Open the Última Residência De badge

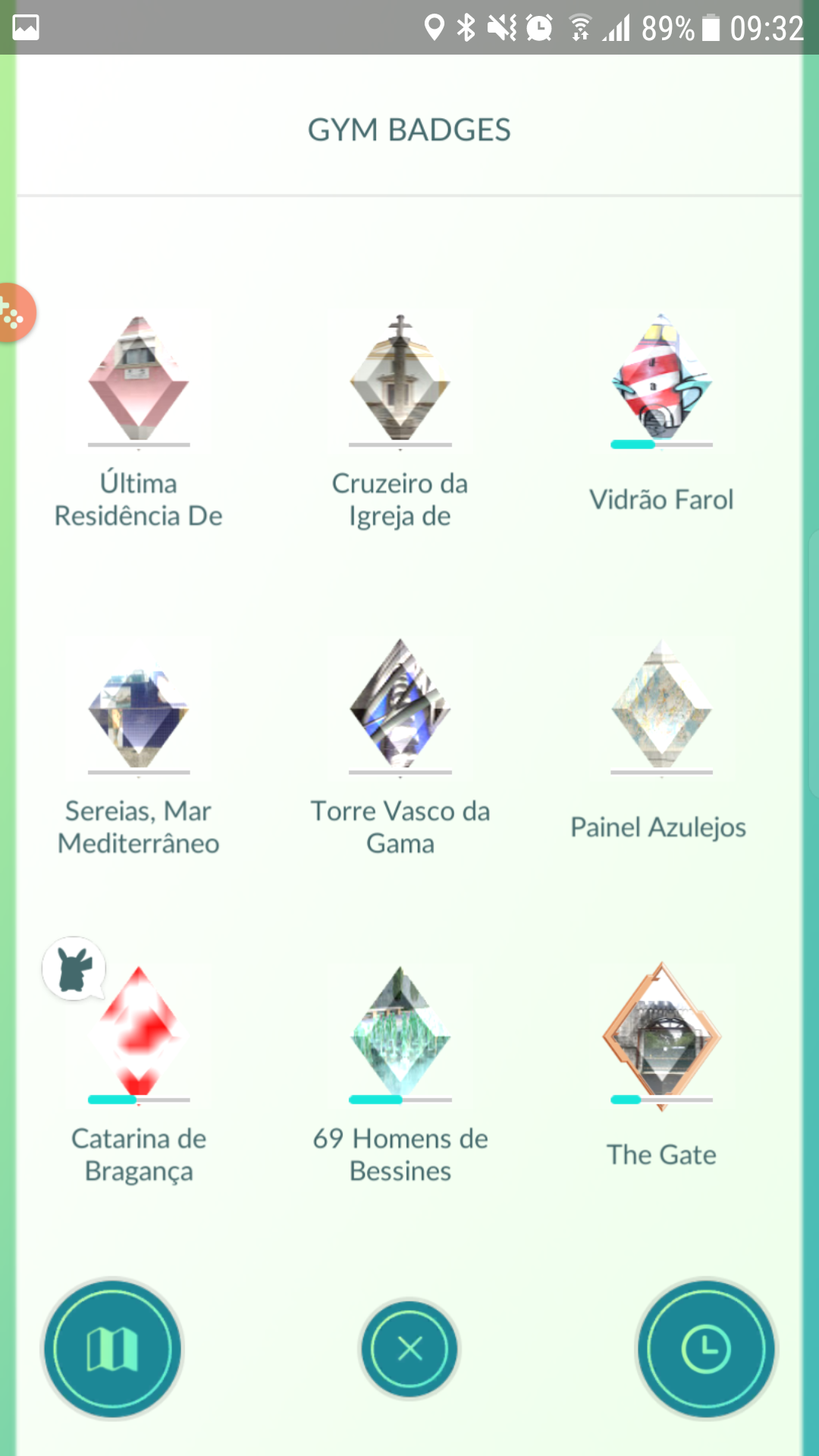pyautogui.click(x=139, y=379)
